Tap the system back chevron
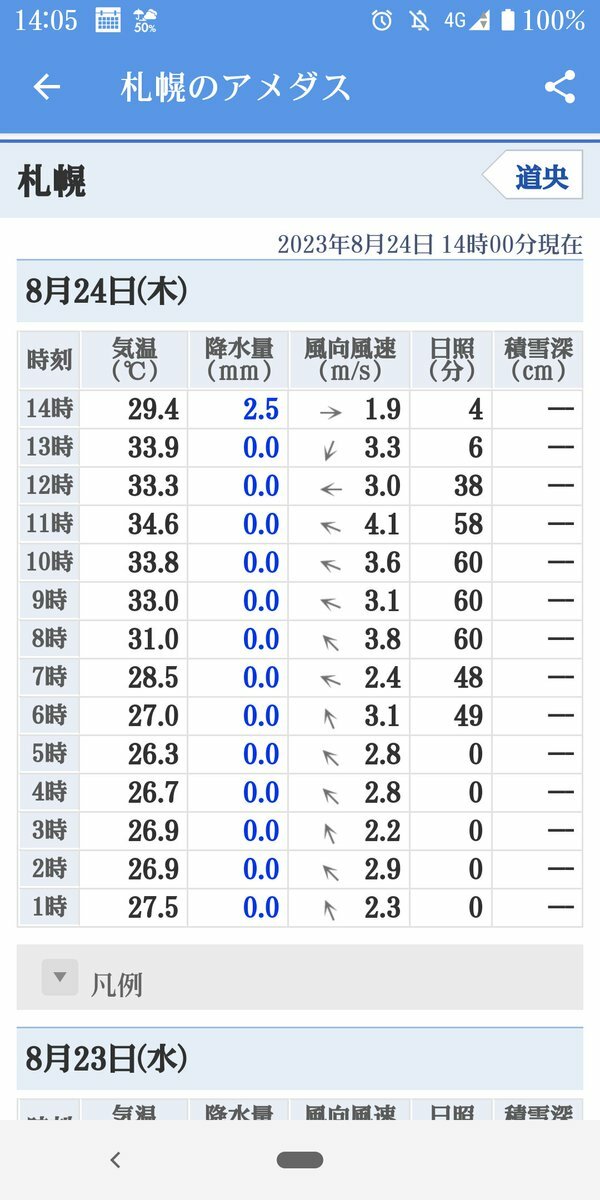Viewport: 600px width, 1200px height. tap(115, 1160)
